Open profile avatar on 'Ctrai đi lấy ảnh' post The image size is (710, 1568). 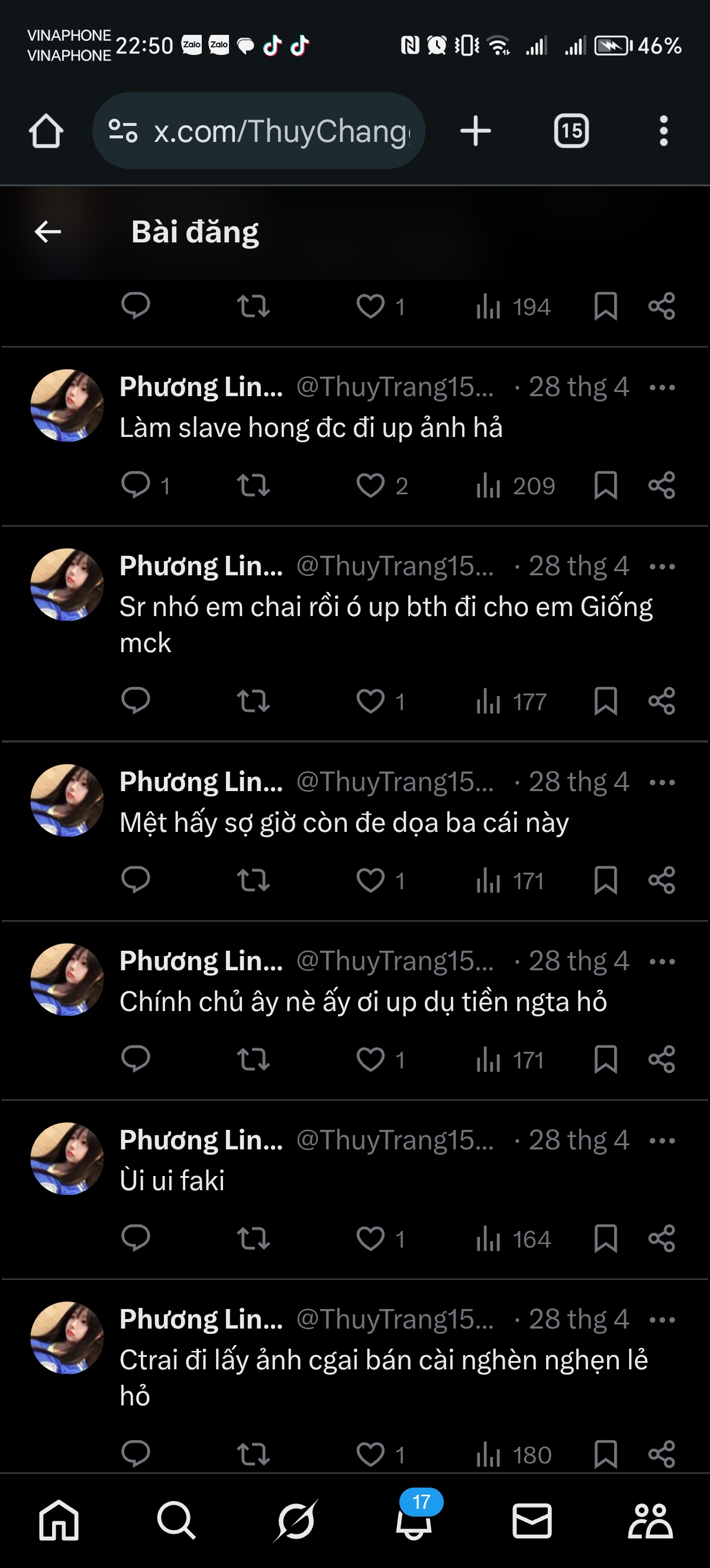tap(67, 1338)
